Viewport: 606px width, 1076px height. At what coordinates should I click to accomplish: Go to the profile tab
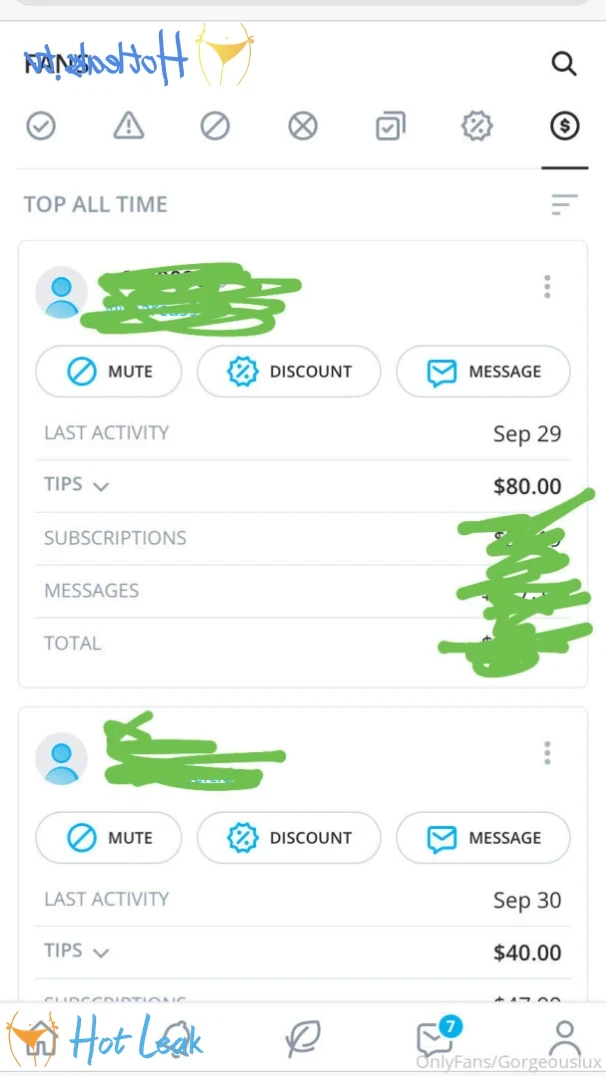pos(564,1038)
